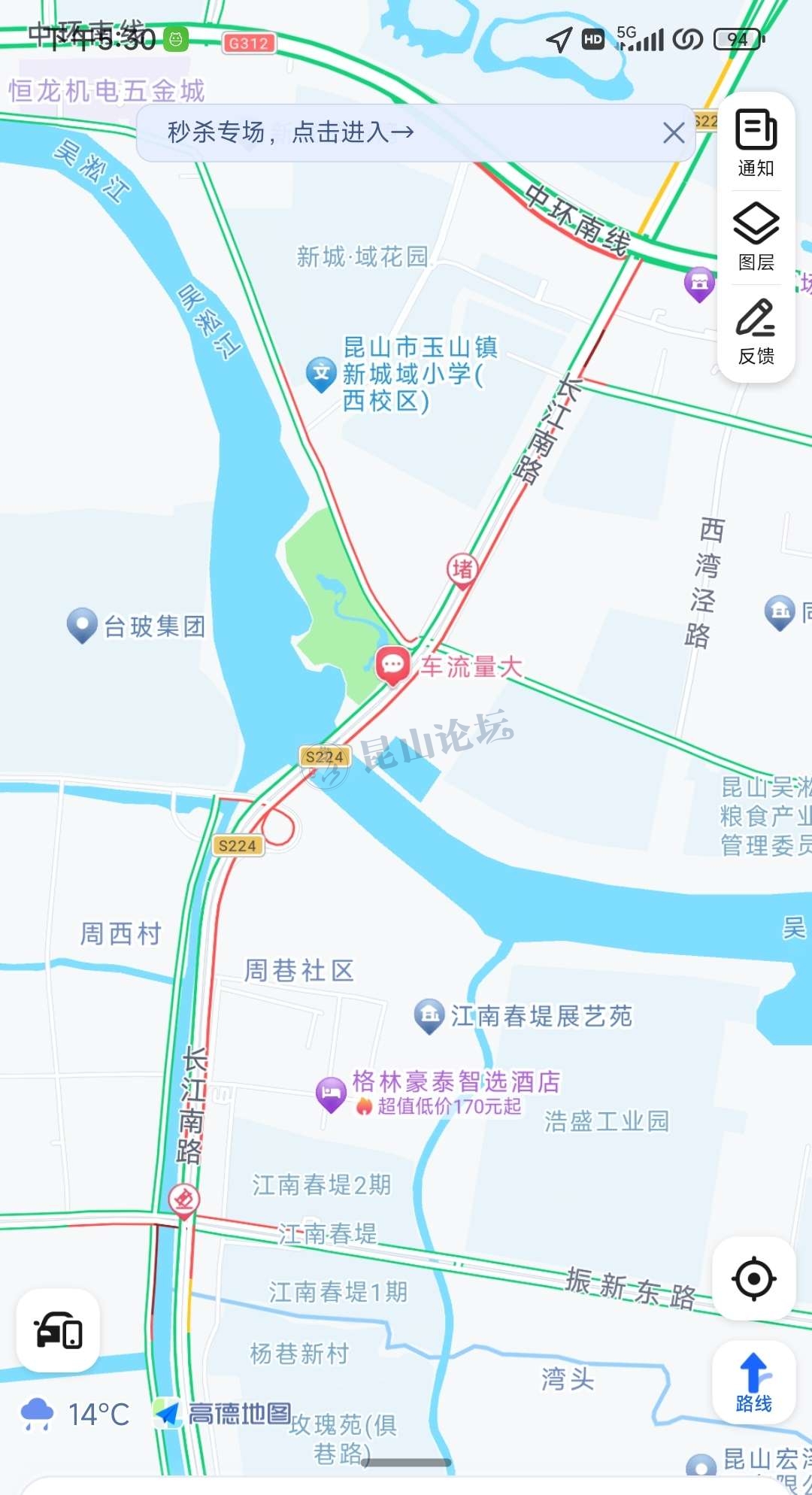Screen dimensions: 812x1495
Task: Tap the 车流量大 traffic report marker
Action: click(392, 665)
